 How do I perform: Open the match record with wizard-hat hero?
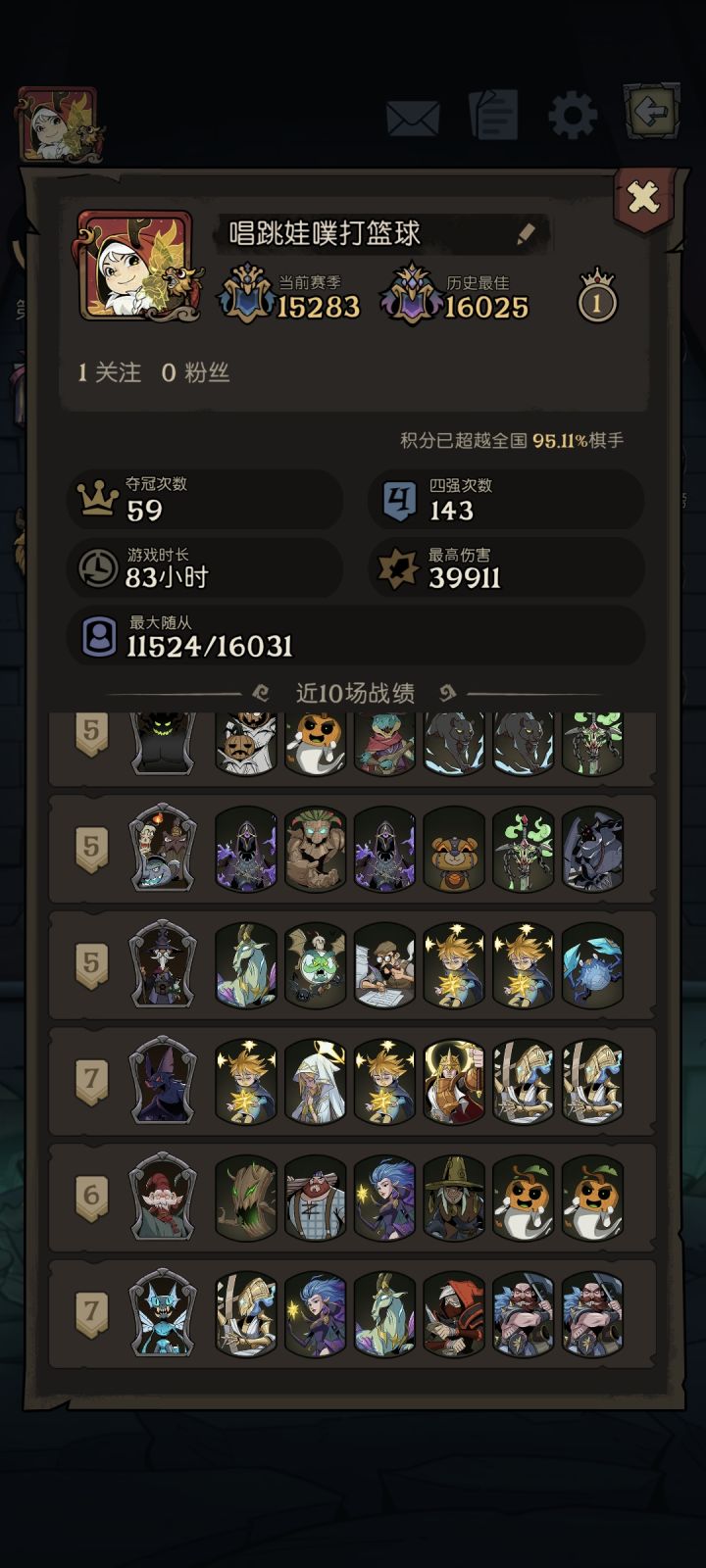point(352,963)
